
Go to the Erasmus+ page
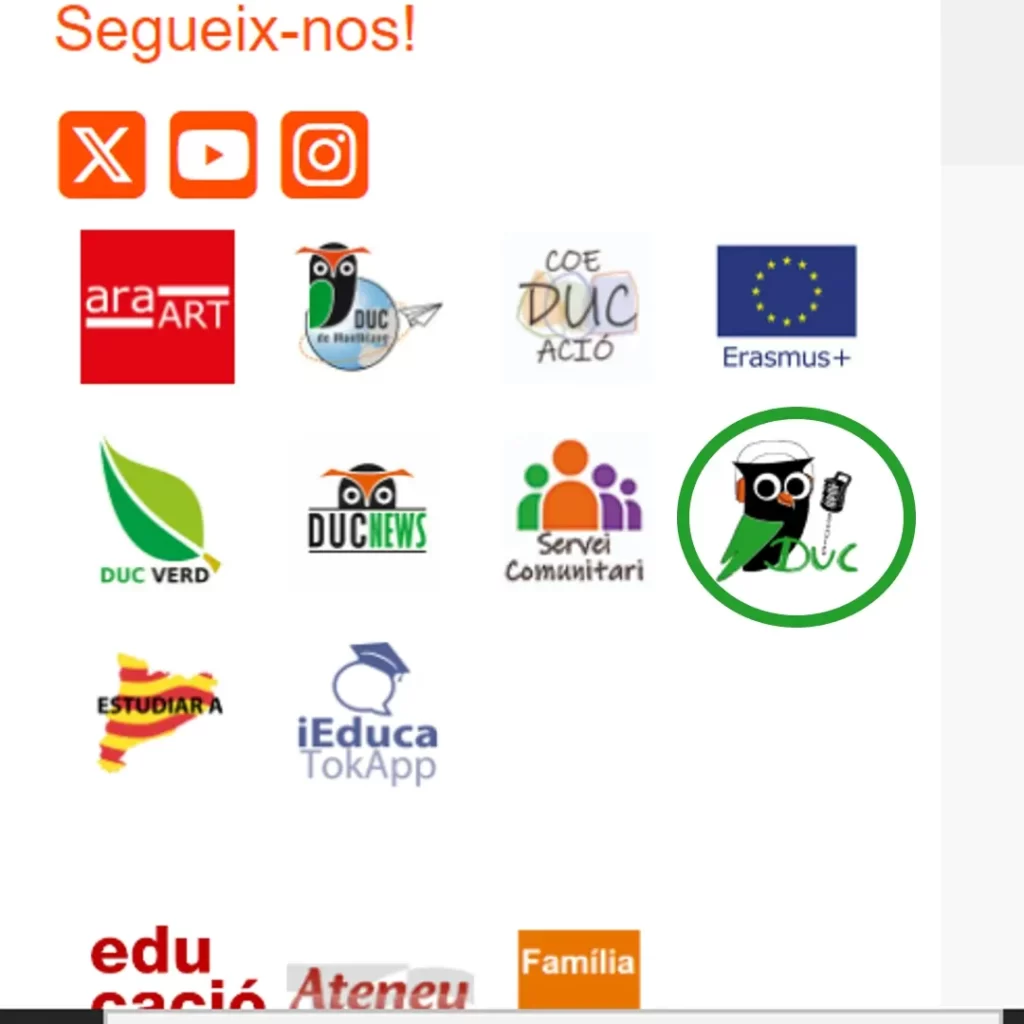tap(786, 307)
